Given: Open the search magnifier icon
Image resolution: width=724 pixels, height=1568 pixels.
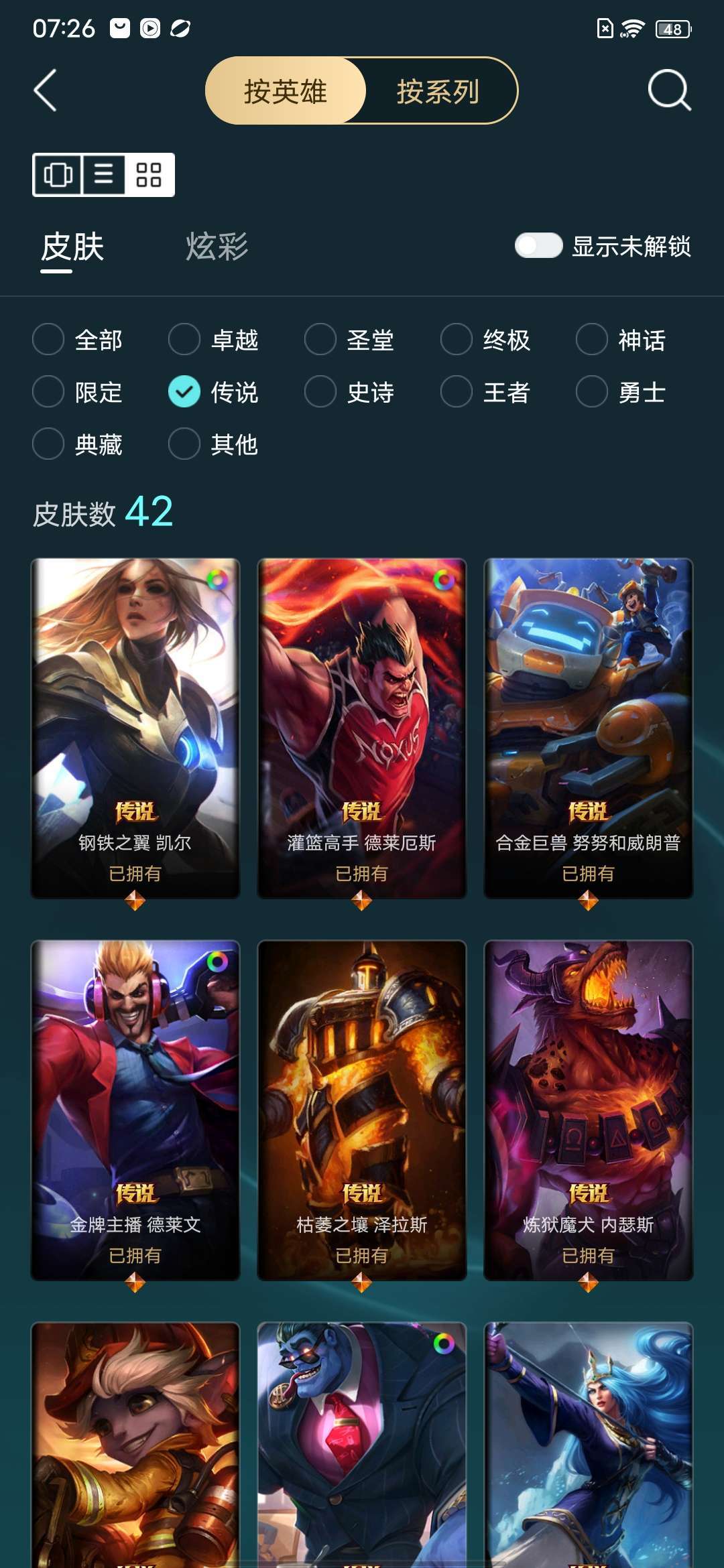Looking at the screenshot, I should (669, 90).
